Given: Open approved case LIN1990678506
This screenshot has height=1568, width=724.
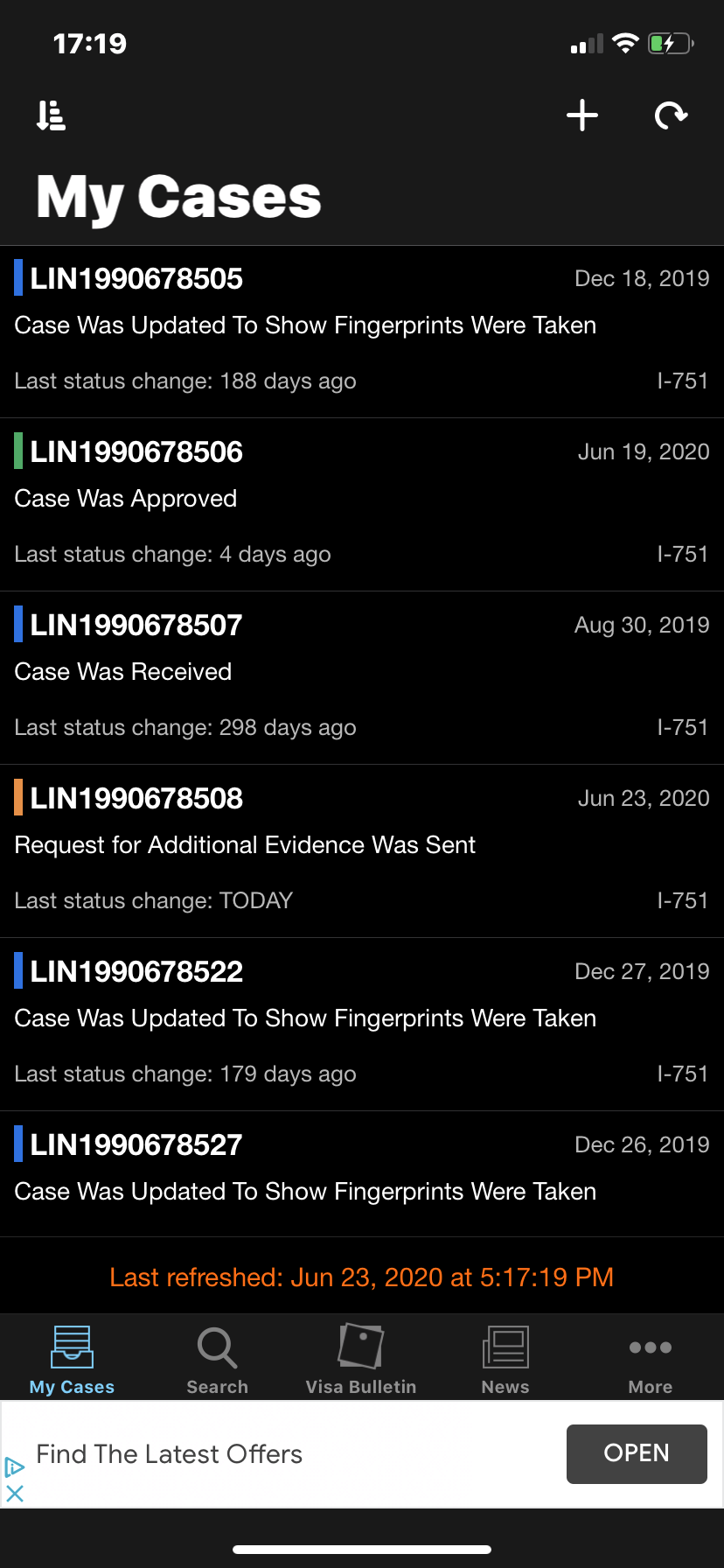Looking at the screenshot, I should (362, 505).
